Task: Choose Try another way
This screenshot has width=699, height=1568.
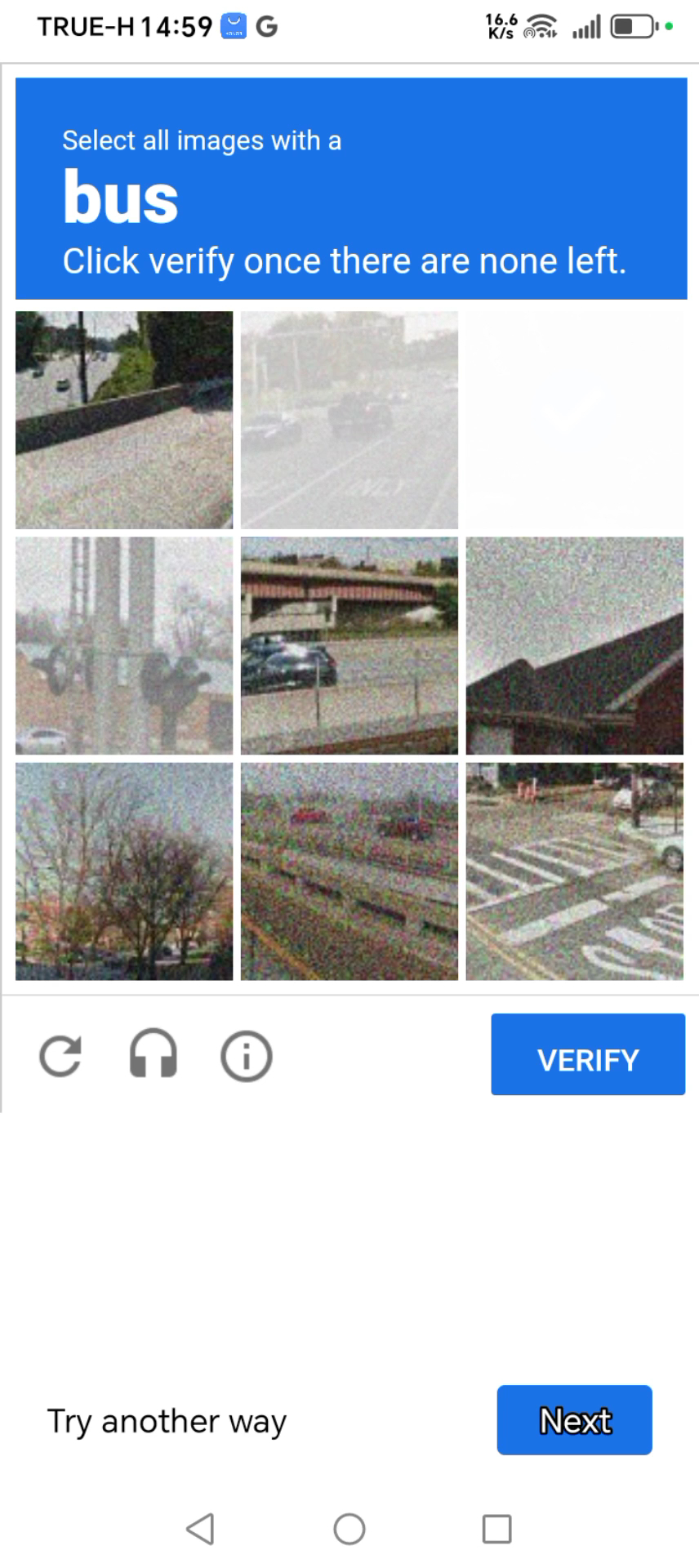Action: click(x=167, y=1421)
